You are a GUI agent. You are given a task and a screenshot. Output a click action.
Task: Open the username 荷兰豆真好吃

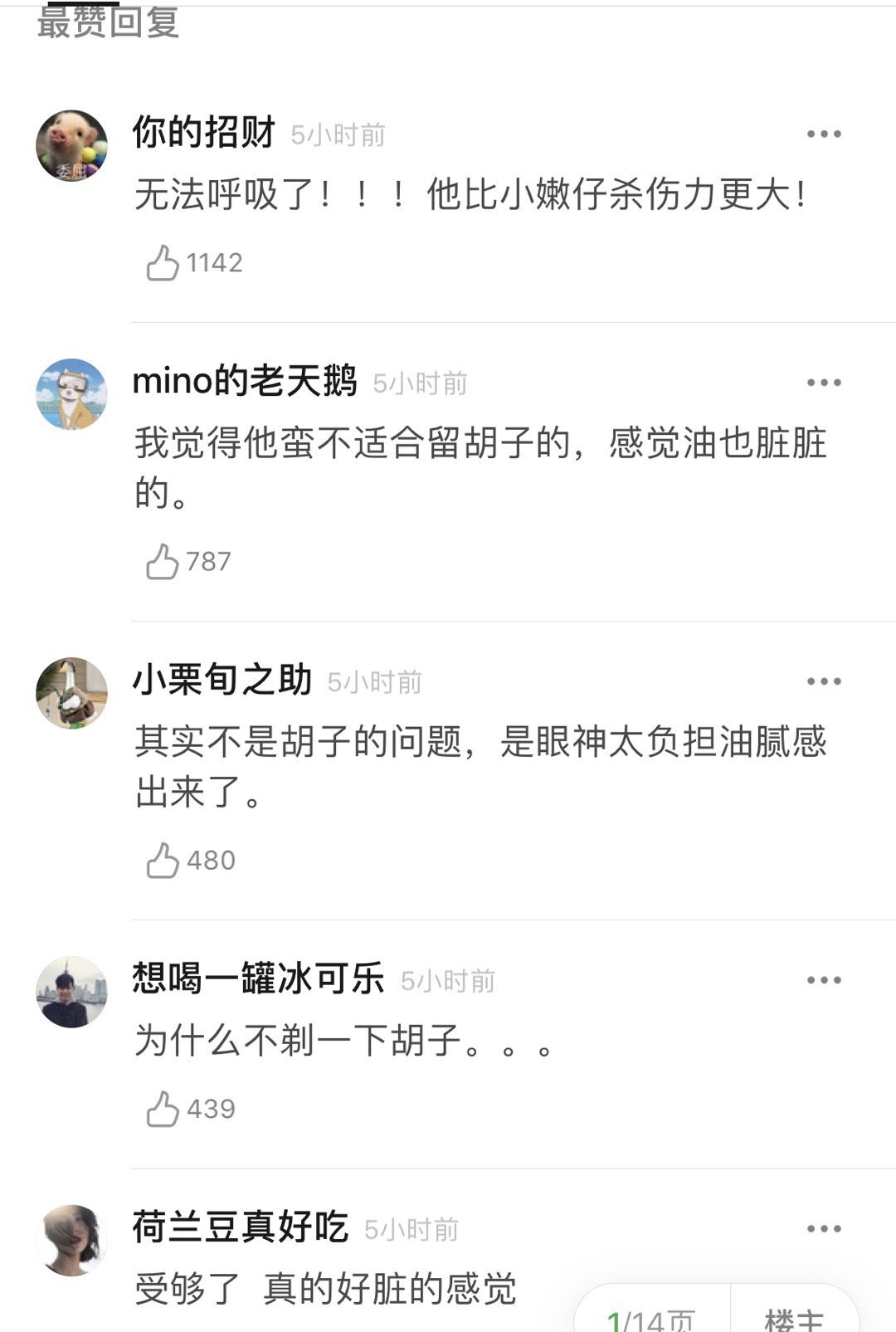tap(241, 1227)
